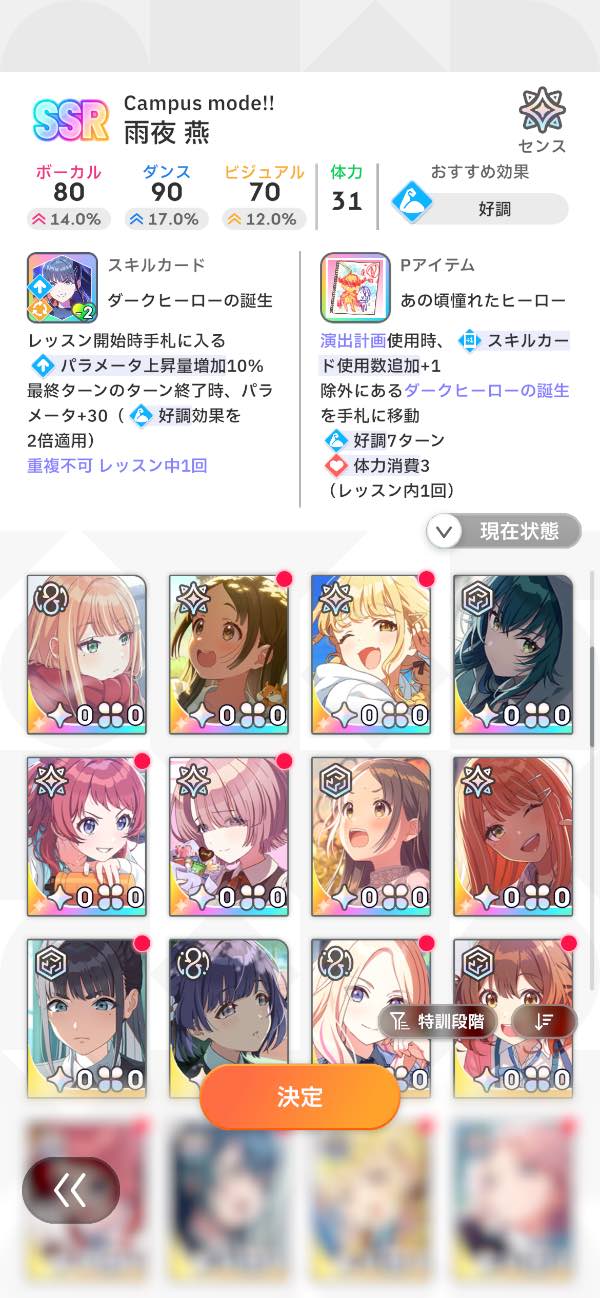Select the tanned brown-haired girl card
Image resolution: width=600 pixels, height=1298 pixels.
click(229, 653)
